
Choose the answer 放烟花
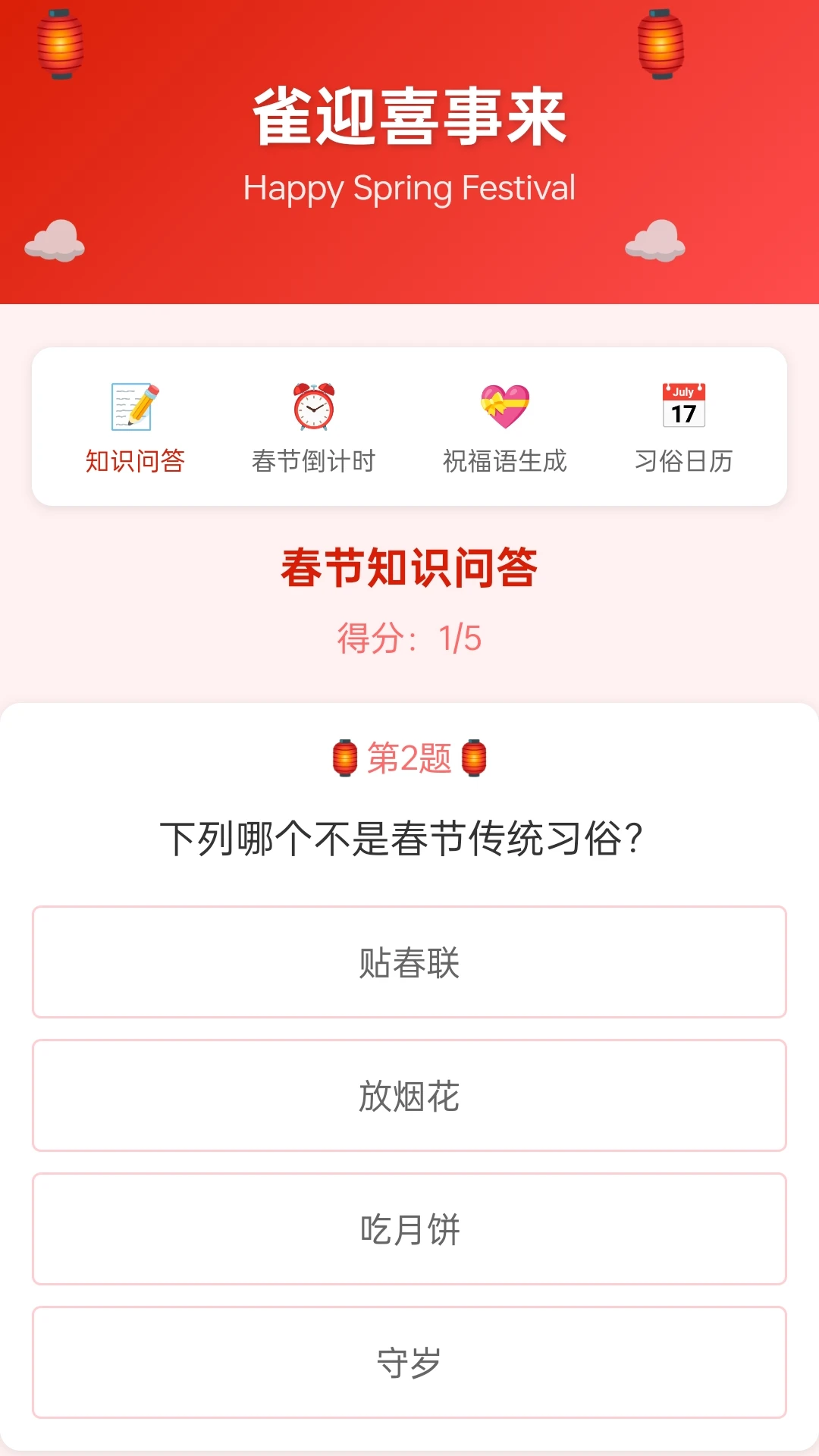pos(409,1095)
